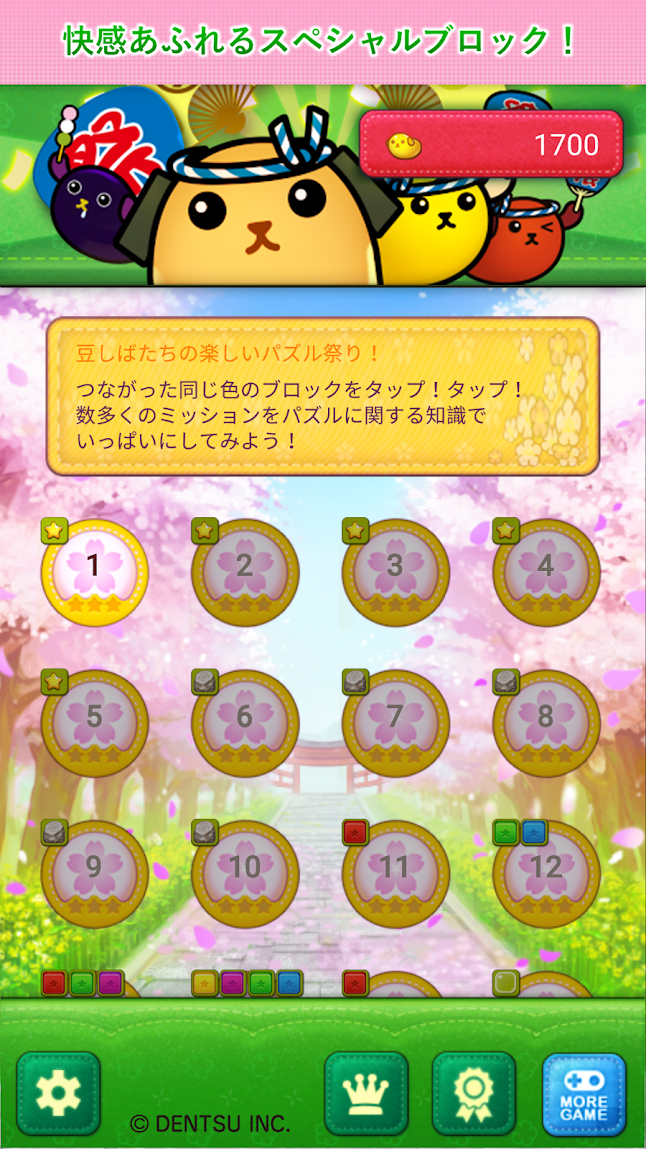
Task: Start stage 11
Action: (395, 872)
